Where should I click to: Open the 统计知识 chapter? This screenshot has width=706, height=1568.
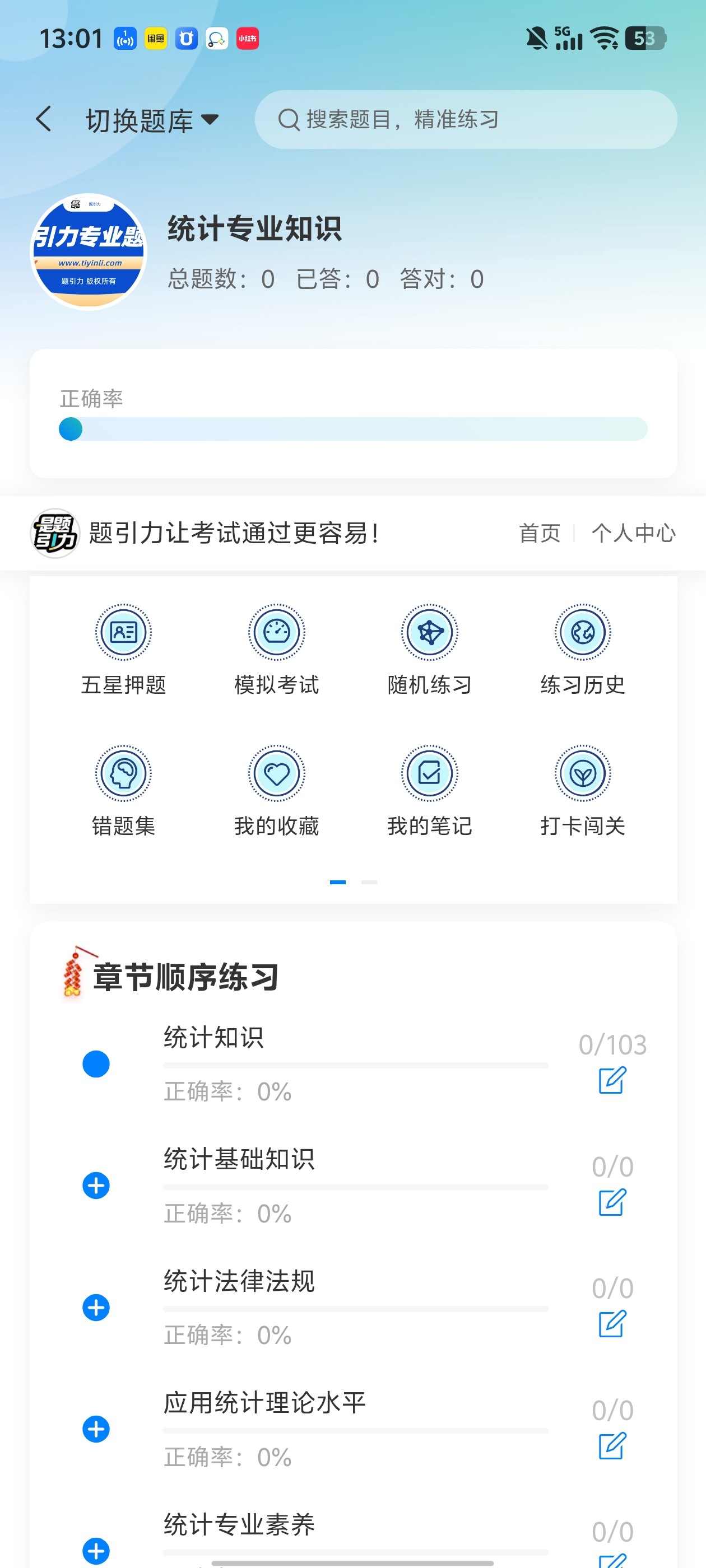(x=213, y=1038)
